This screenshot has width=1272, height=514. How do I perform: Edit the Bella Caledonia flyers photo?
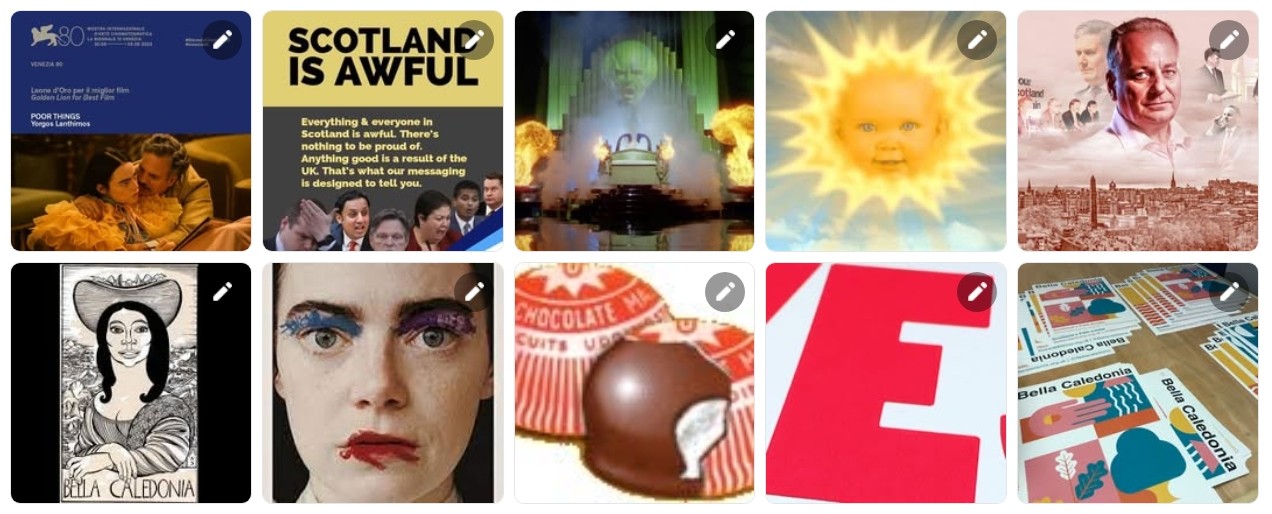[x=1229, y=292]
